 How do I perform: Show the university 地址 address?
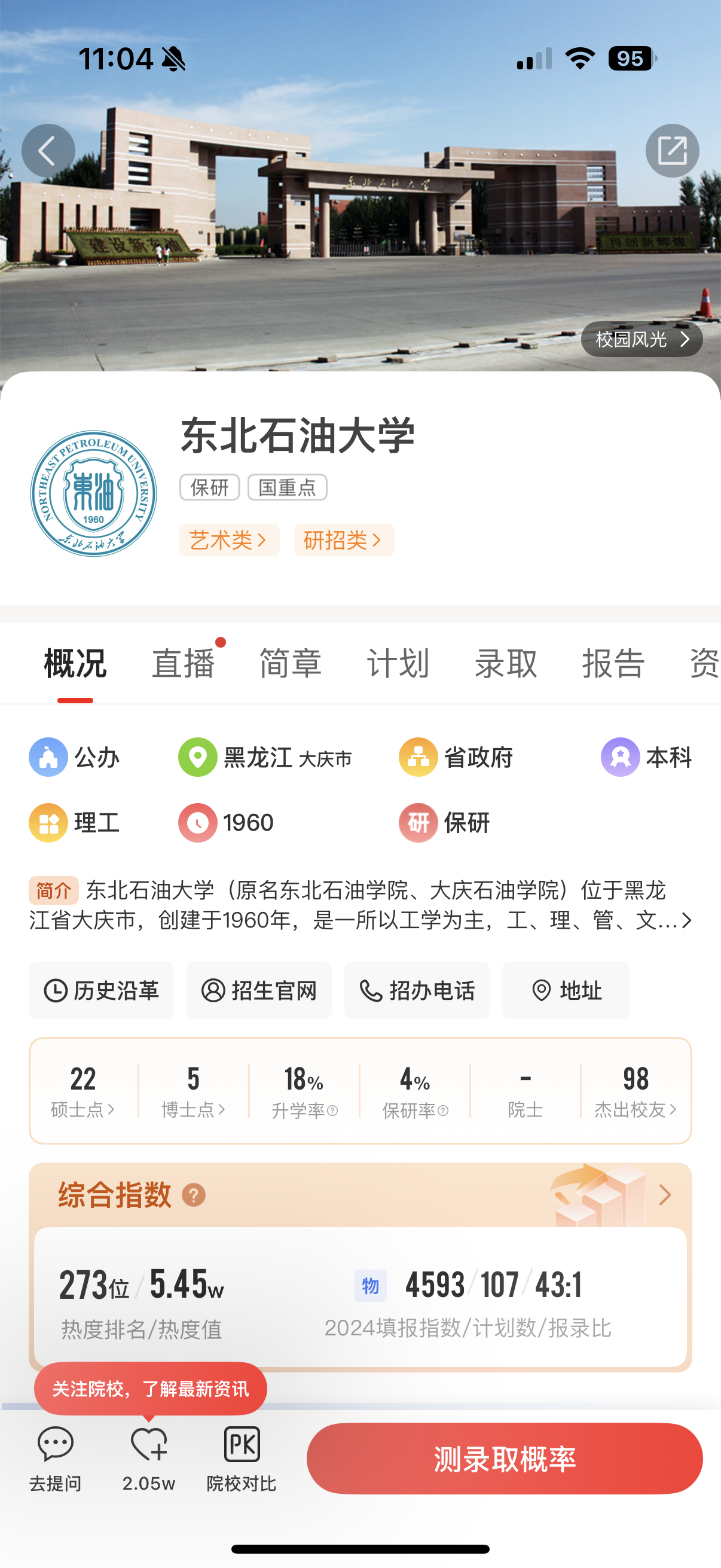tap(566, 990)
